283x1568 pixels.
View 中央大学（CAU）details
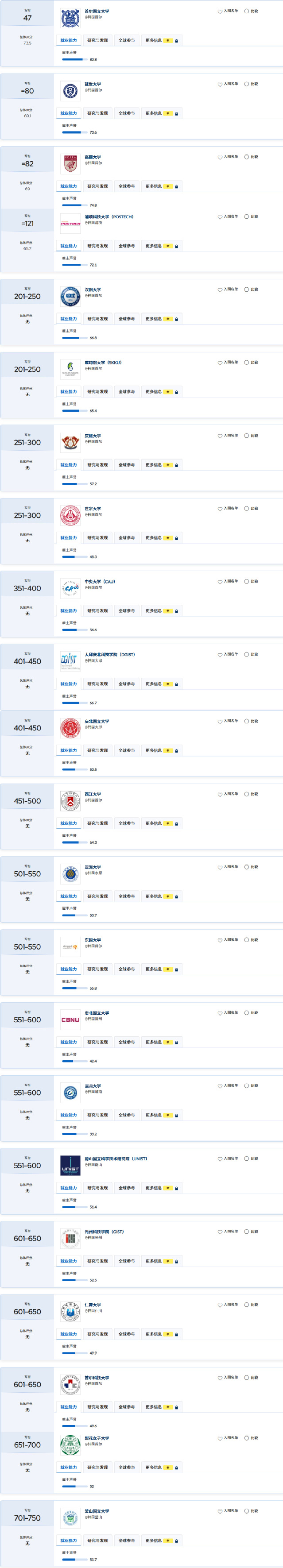(x=100, y=582)
